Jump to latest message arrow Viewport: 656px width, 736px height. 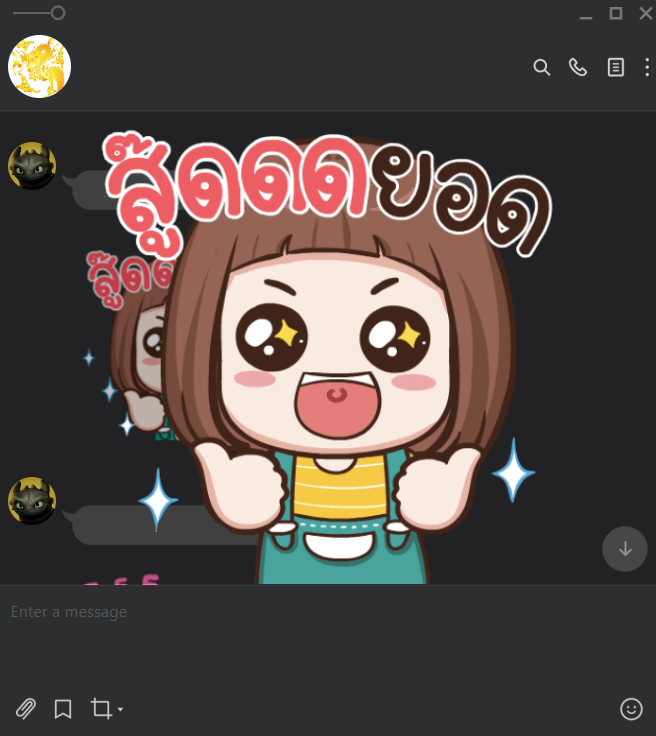pyautogui.click(x=625, y=549)
